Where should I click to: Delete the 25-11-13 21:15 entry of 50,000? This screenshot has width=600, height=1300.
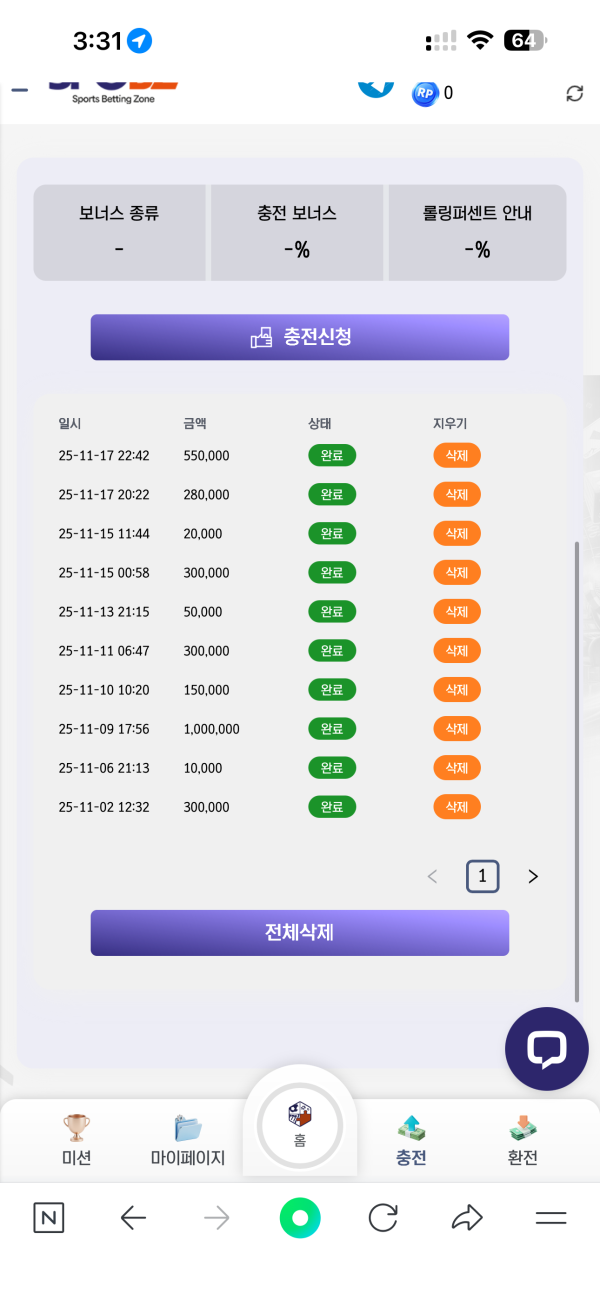pos(457,612)
